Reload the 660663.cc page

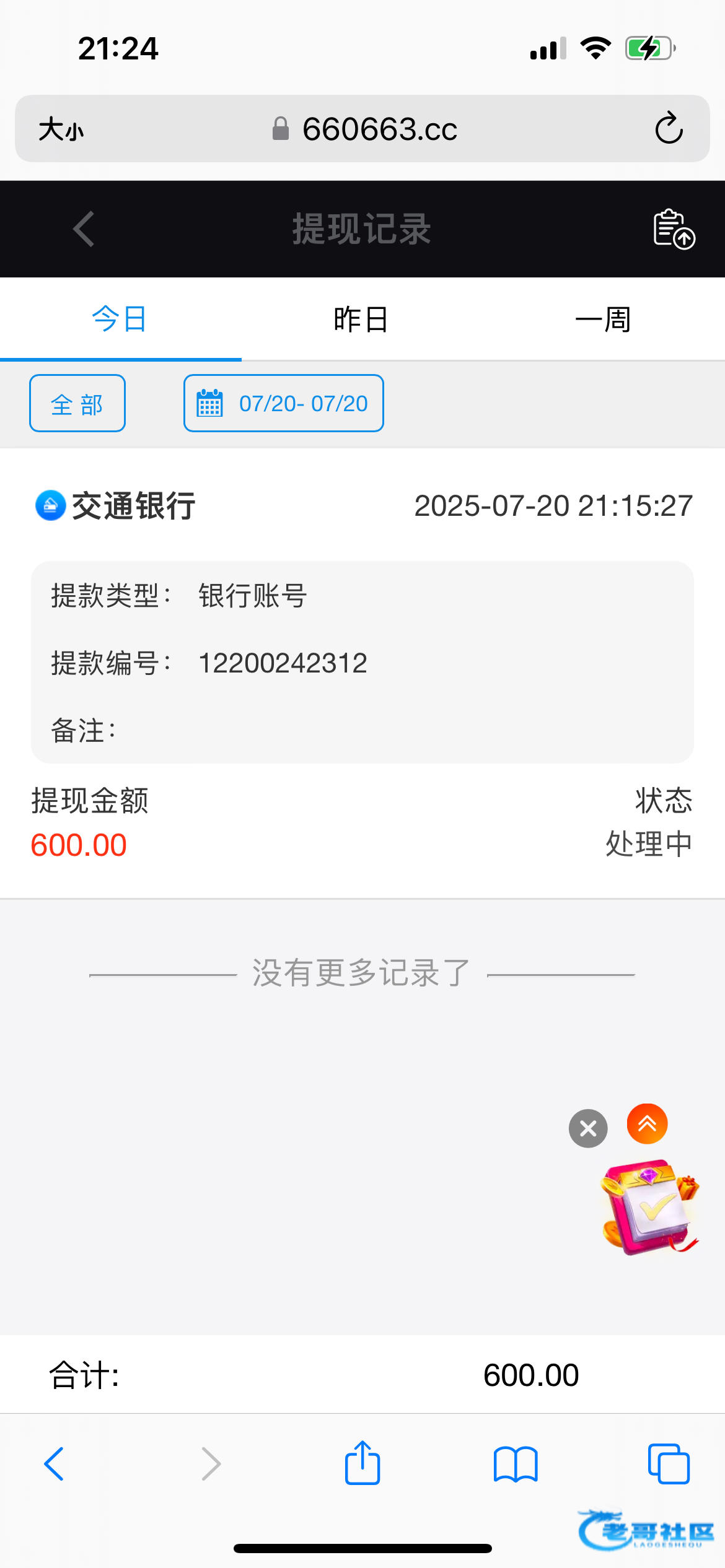point(669,129)
